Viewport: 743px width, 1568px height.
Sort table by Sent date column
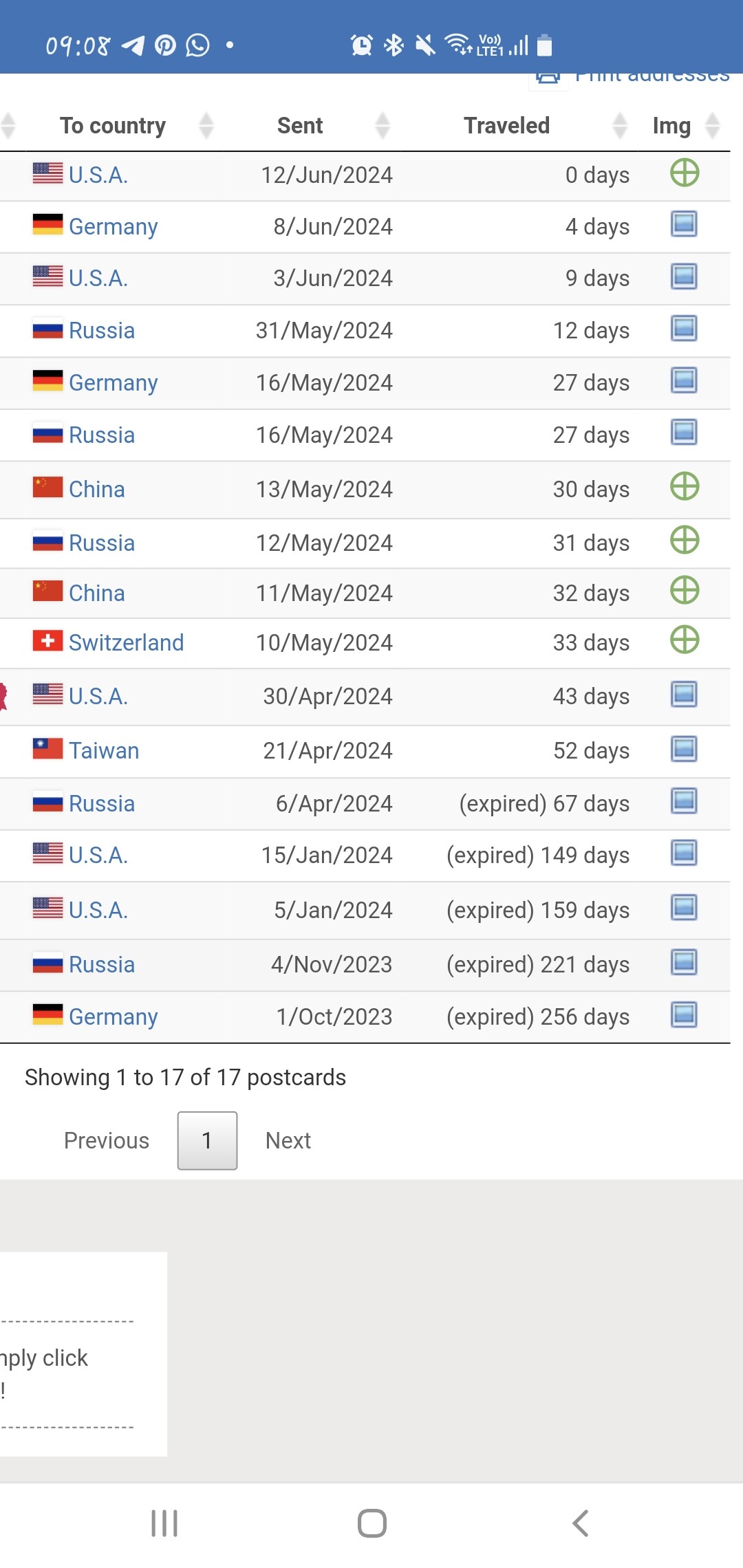300,126
